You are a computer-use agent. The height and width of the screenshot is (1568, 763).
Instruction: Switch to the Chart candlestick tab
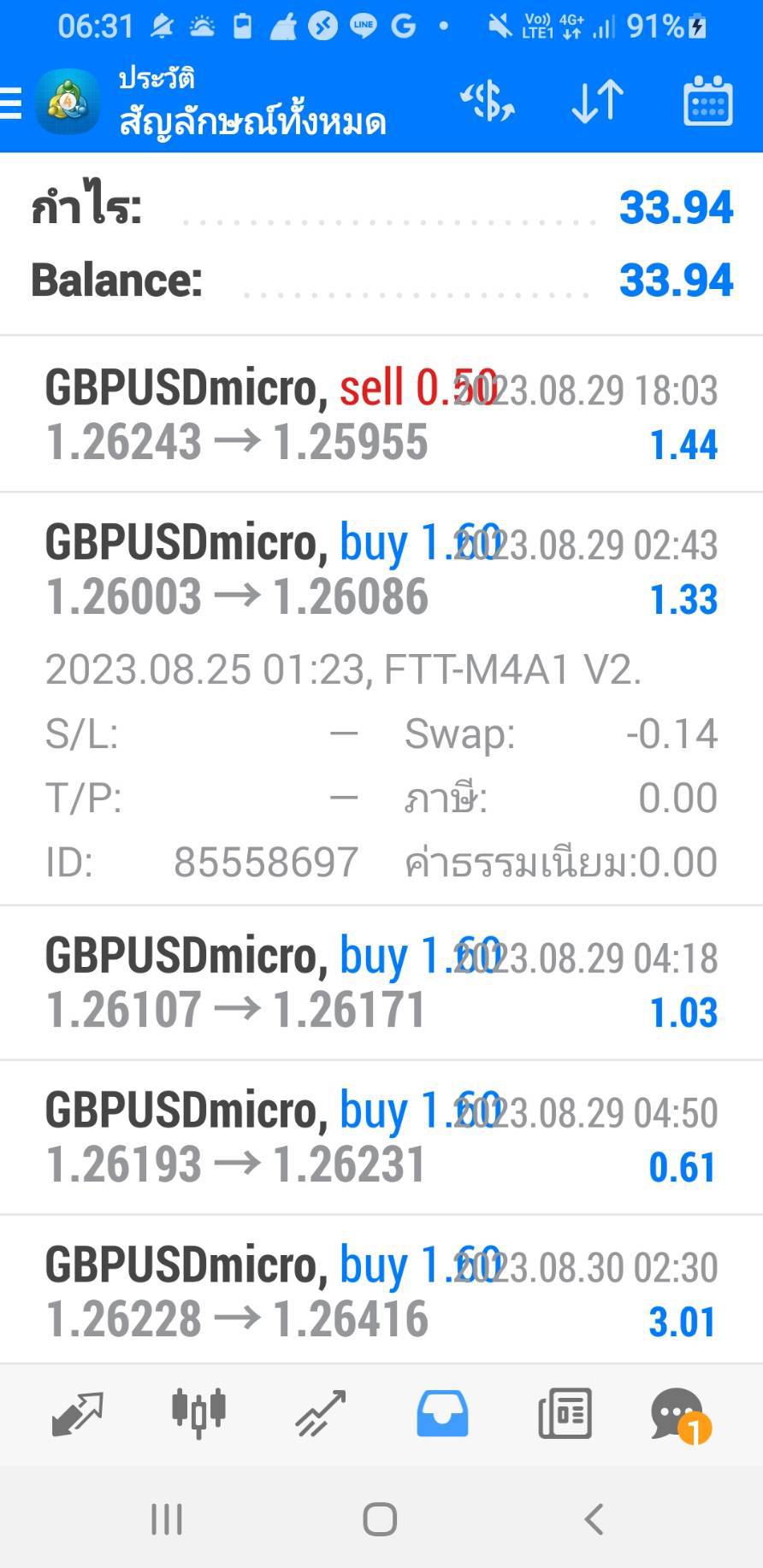tap(198, 1412)
